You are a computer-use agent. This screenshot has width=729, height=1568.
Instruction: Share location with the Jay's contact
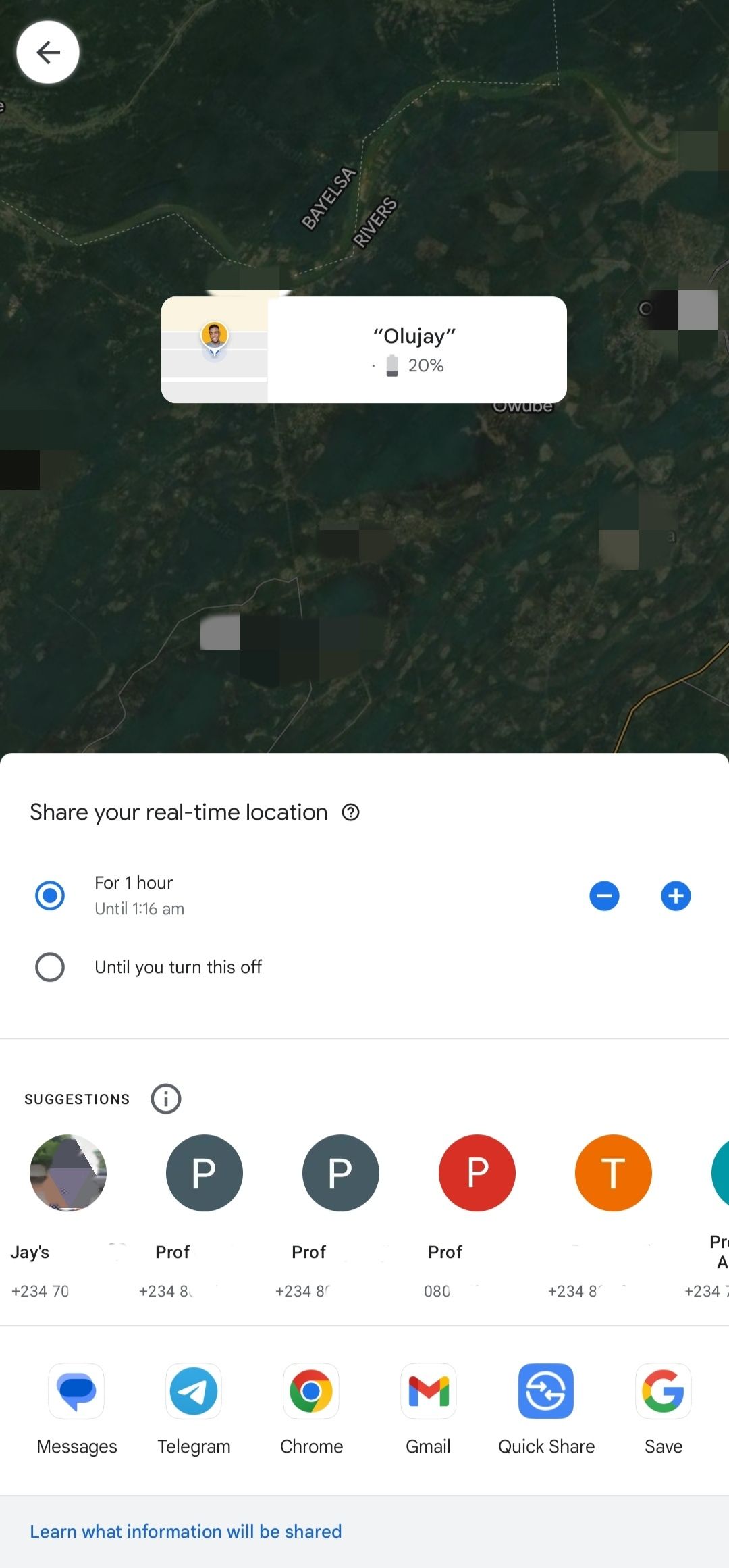pyautogui.click(x=68, y=1173)
